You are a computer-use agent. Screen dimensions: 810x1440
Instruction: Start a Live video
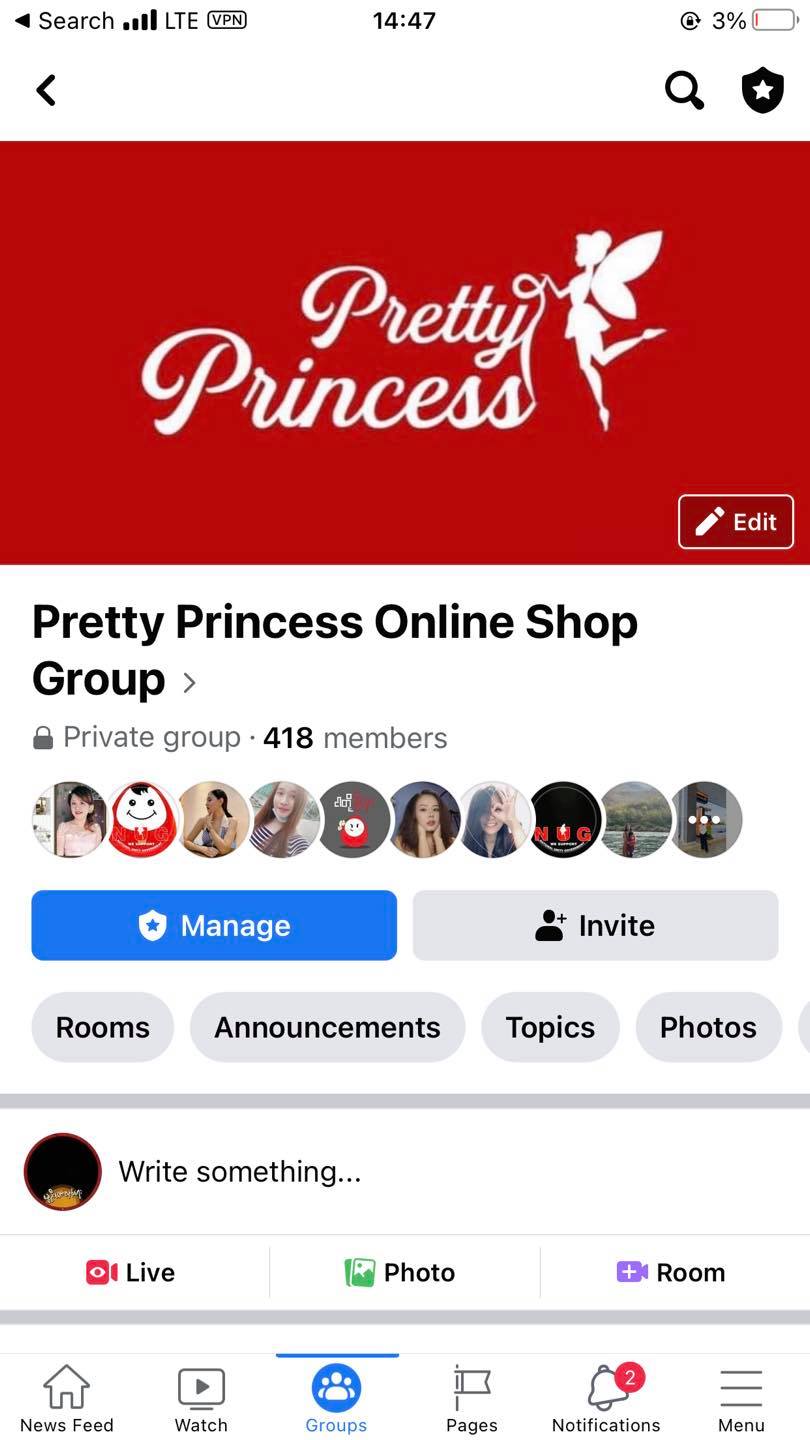[131, 1272]
